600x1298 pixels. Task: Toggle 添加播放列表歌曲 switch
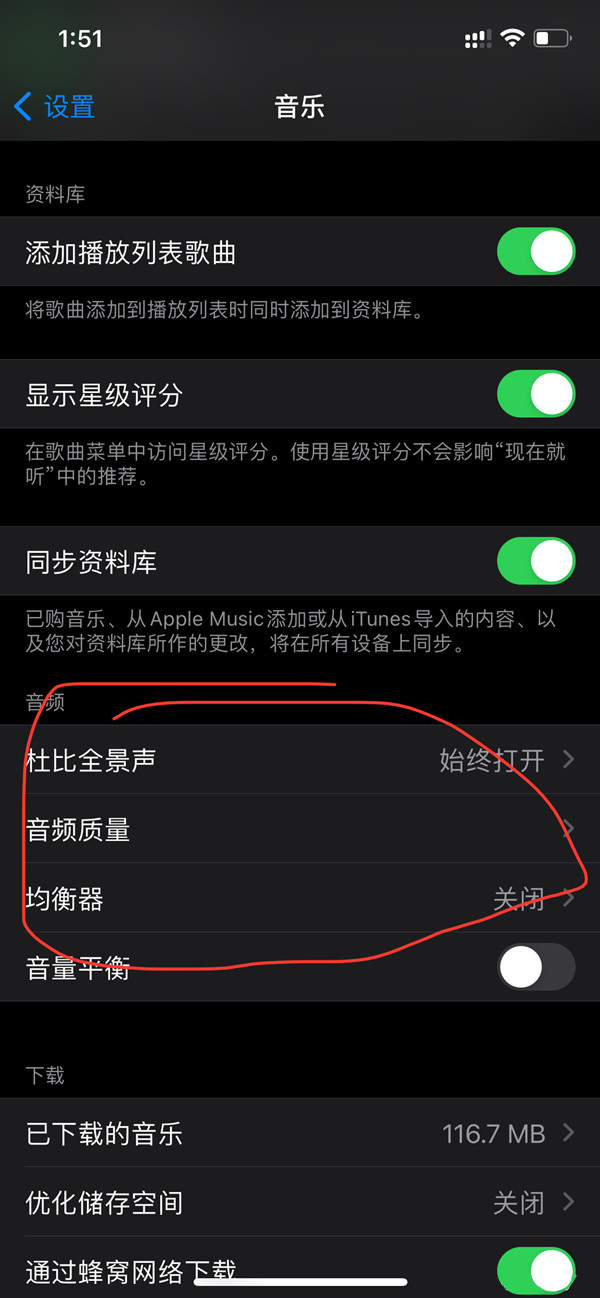(x=536, y=252)
